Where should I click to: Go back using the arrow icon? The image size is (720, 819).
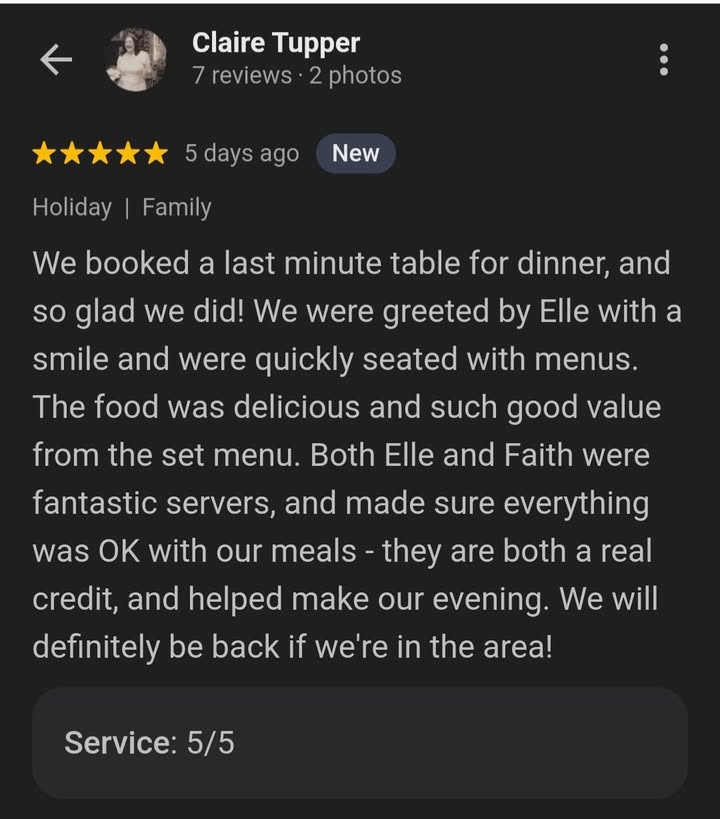click(56, 60)
